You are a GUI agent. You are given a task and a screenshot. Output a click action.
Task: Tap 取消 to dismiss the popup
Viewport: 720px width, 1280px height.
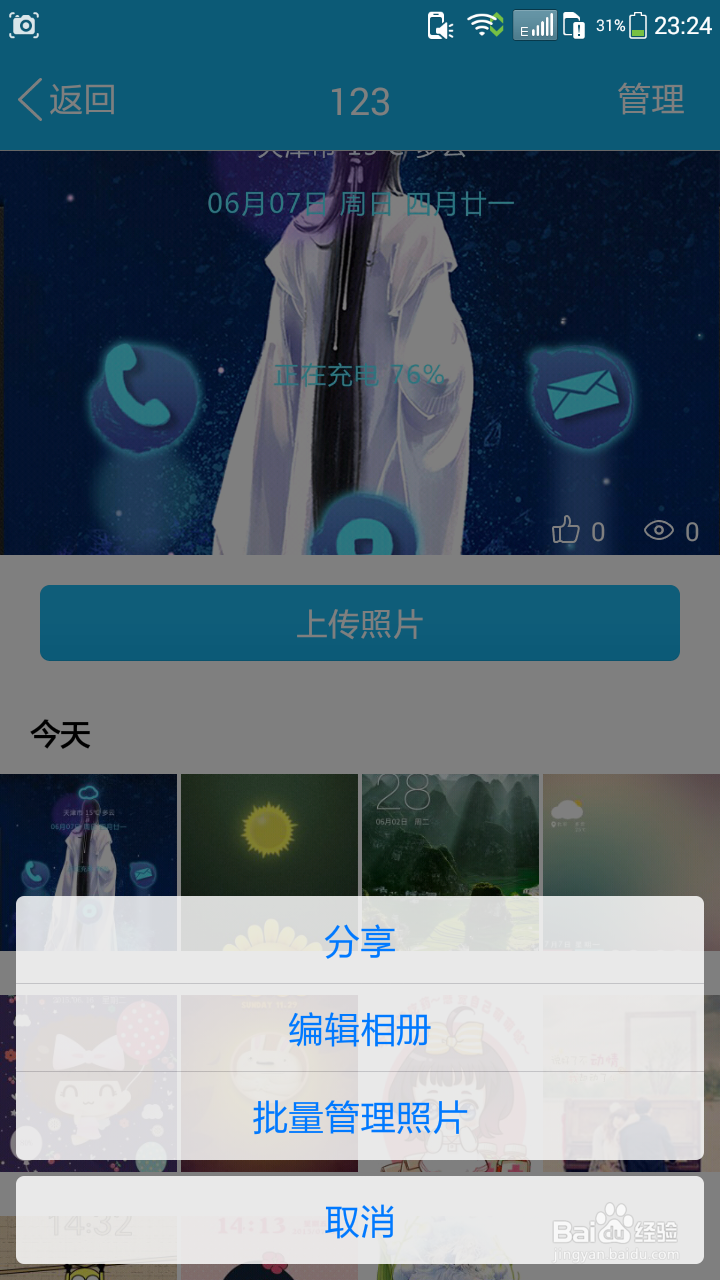coord(360,1221)
